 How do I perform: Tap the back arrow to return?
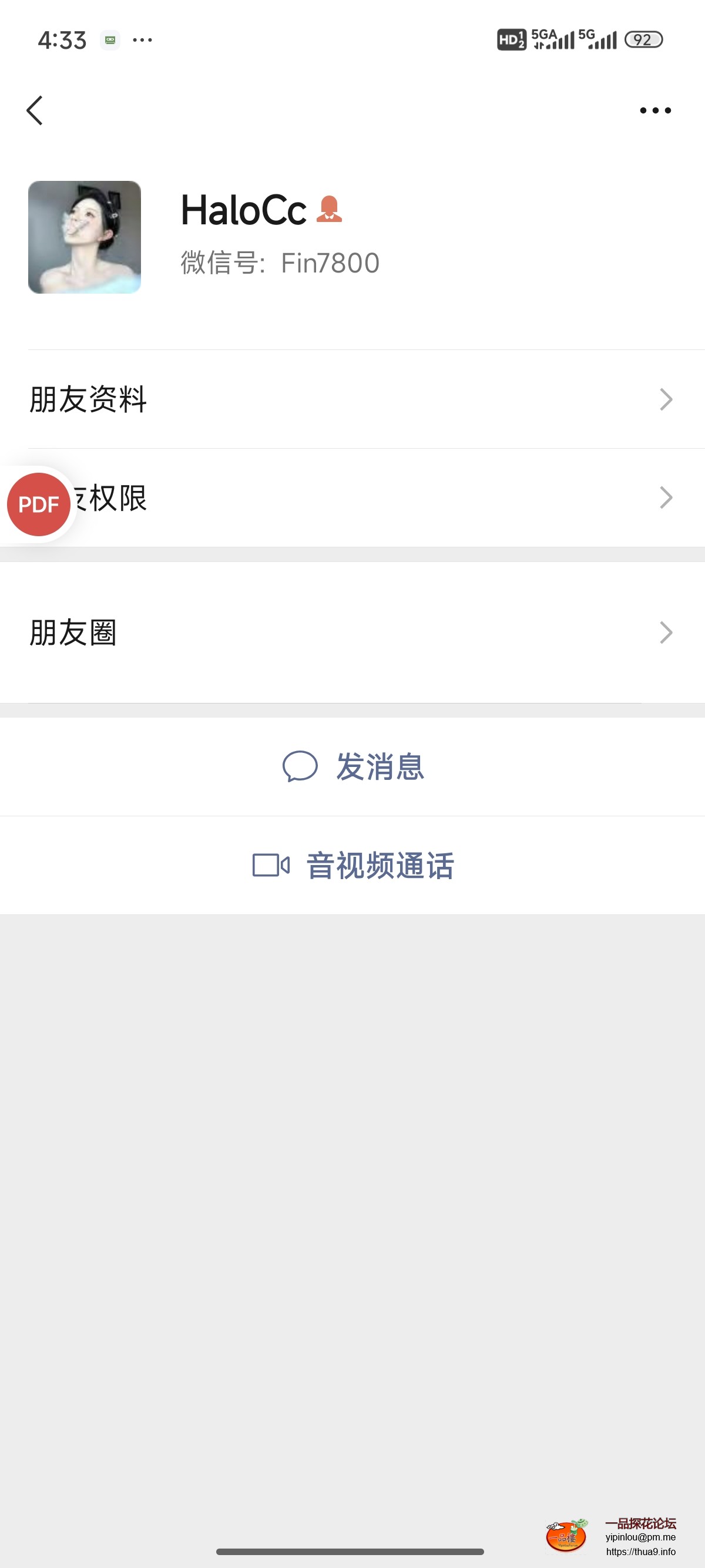point(35,110)
